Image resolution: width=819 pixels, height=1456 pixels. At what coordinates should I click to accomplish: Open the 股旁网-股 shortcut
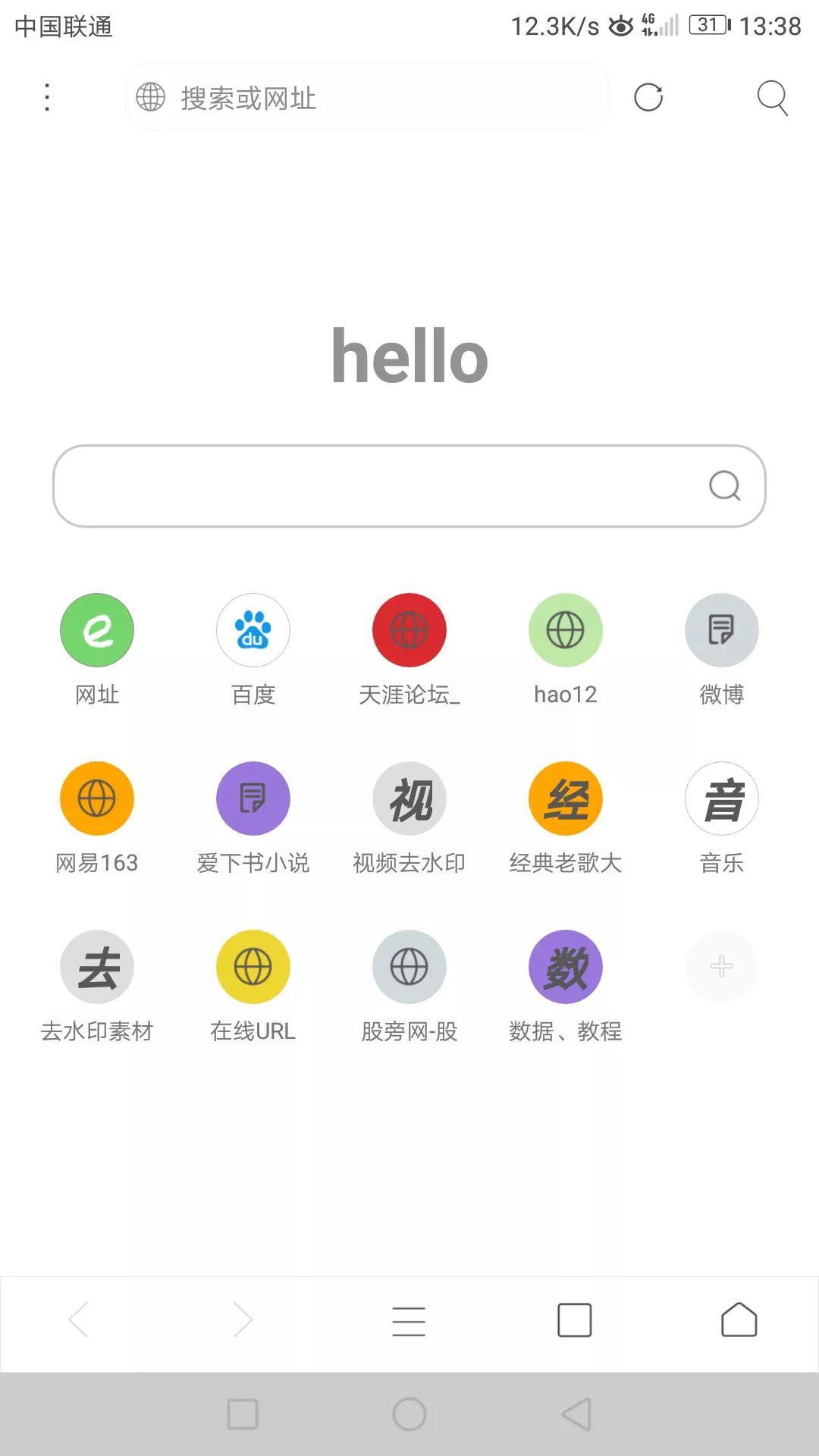(409, 966)
